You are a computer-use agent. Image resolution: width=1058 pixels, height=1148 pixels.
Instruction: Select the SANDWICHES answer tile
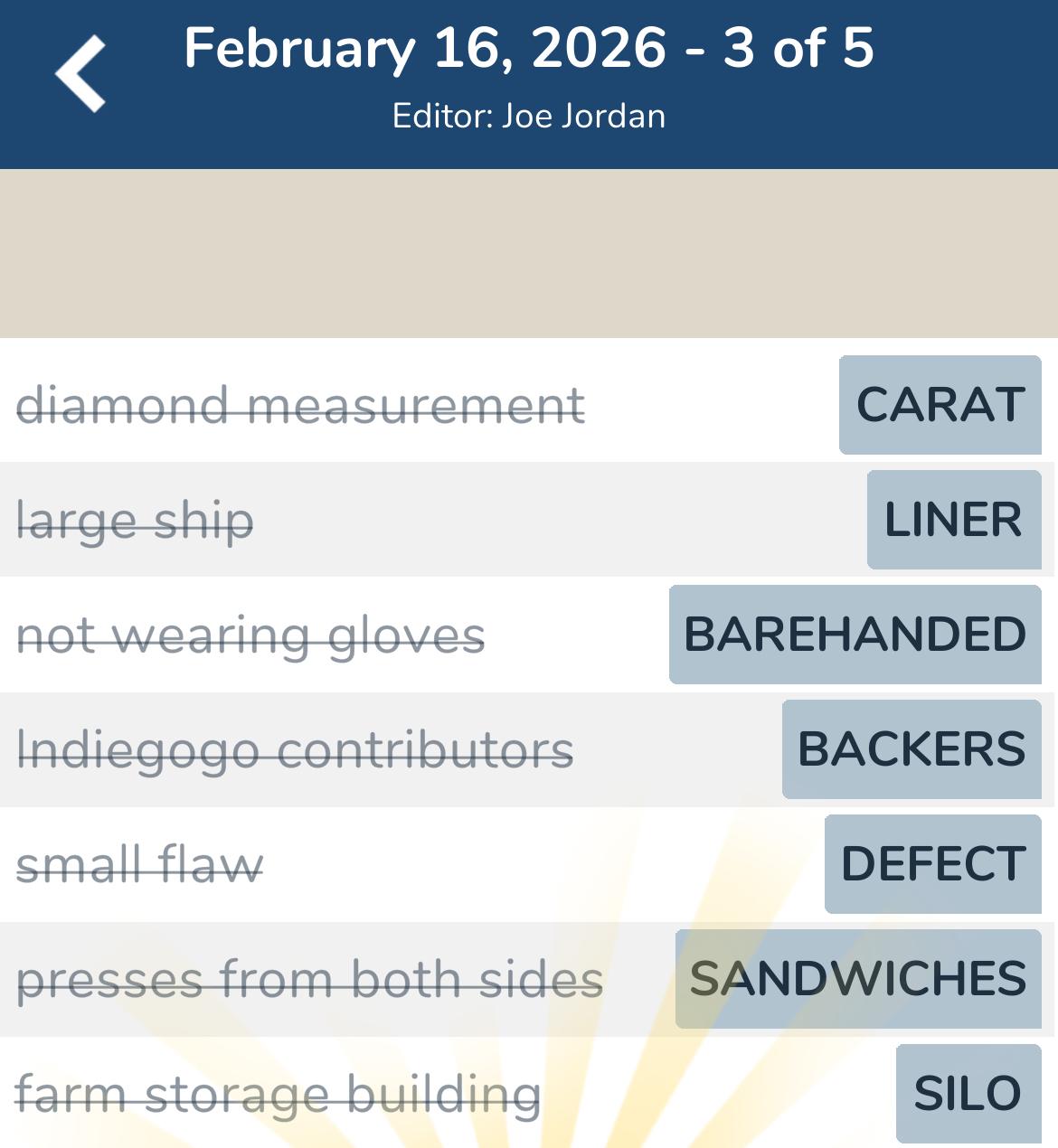855,977
